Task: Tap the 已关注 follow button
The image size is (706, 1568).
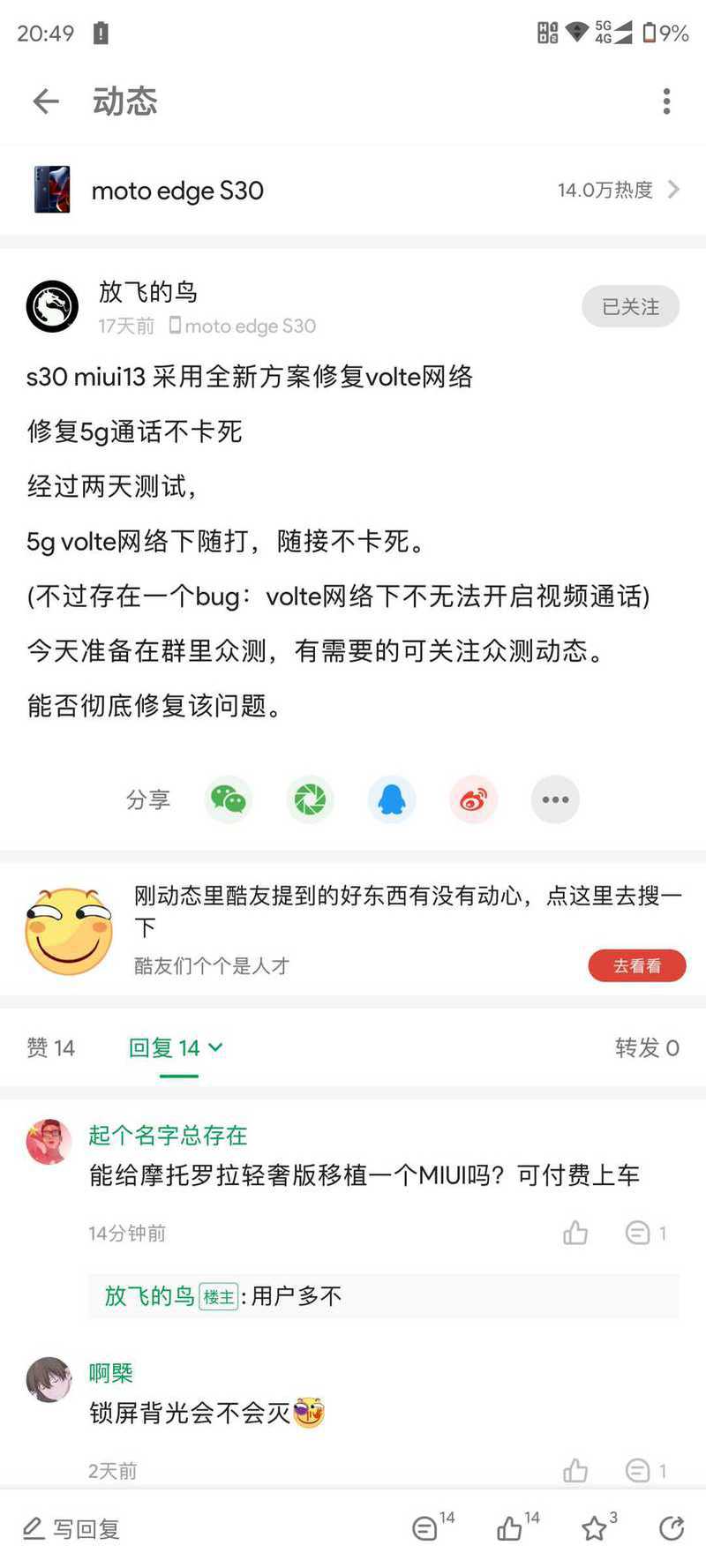Action: tap(630, 306)
